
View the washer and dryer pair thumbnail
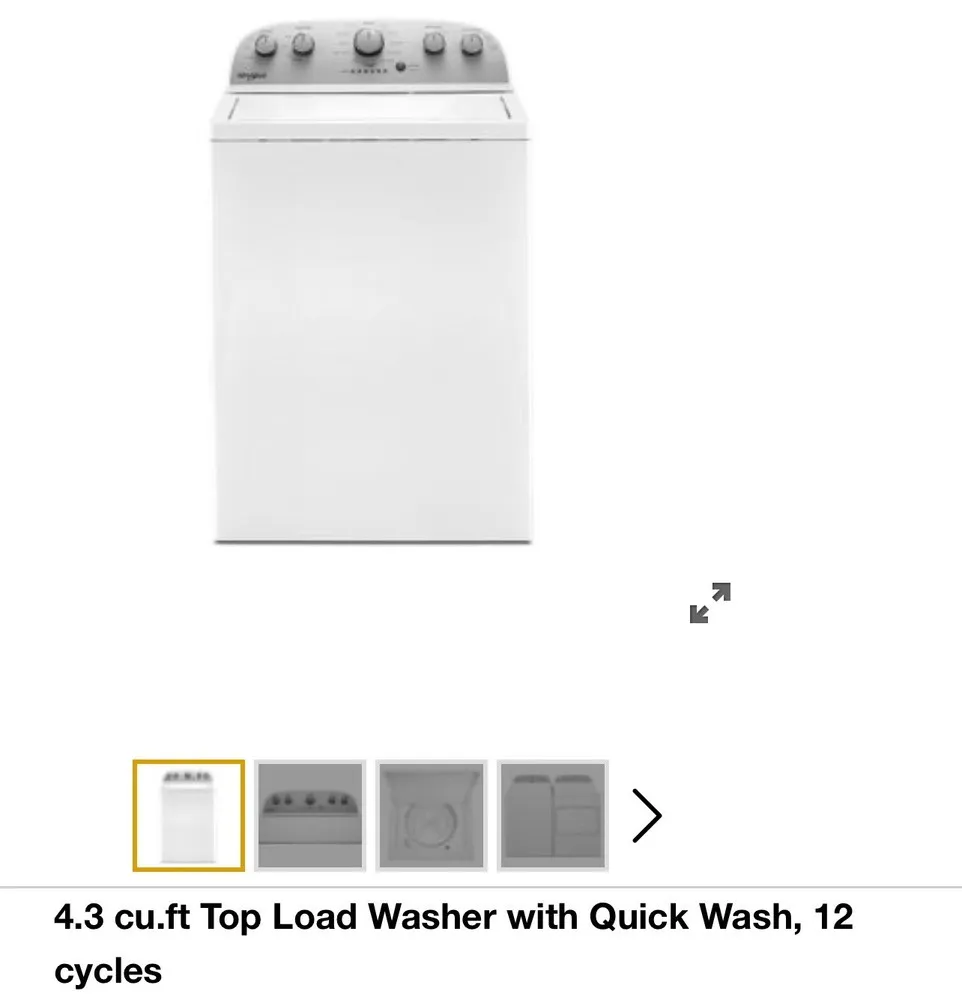click(553, 815)
